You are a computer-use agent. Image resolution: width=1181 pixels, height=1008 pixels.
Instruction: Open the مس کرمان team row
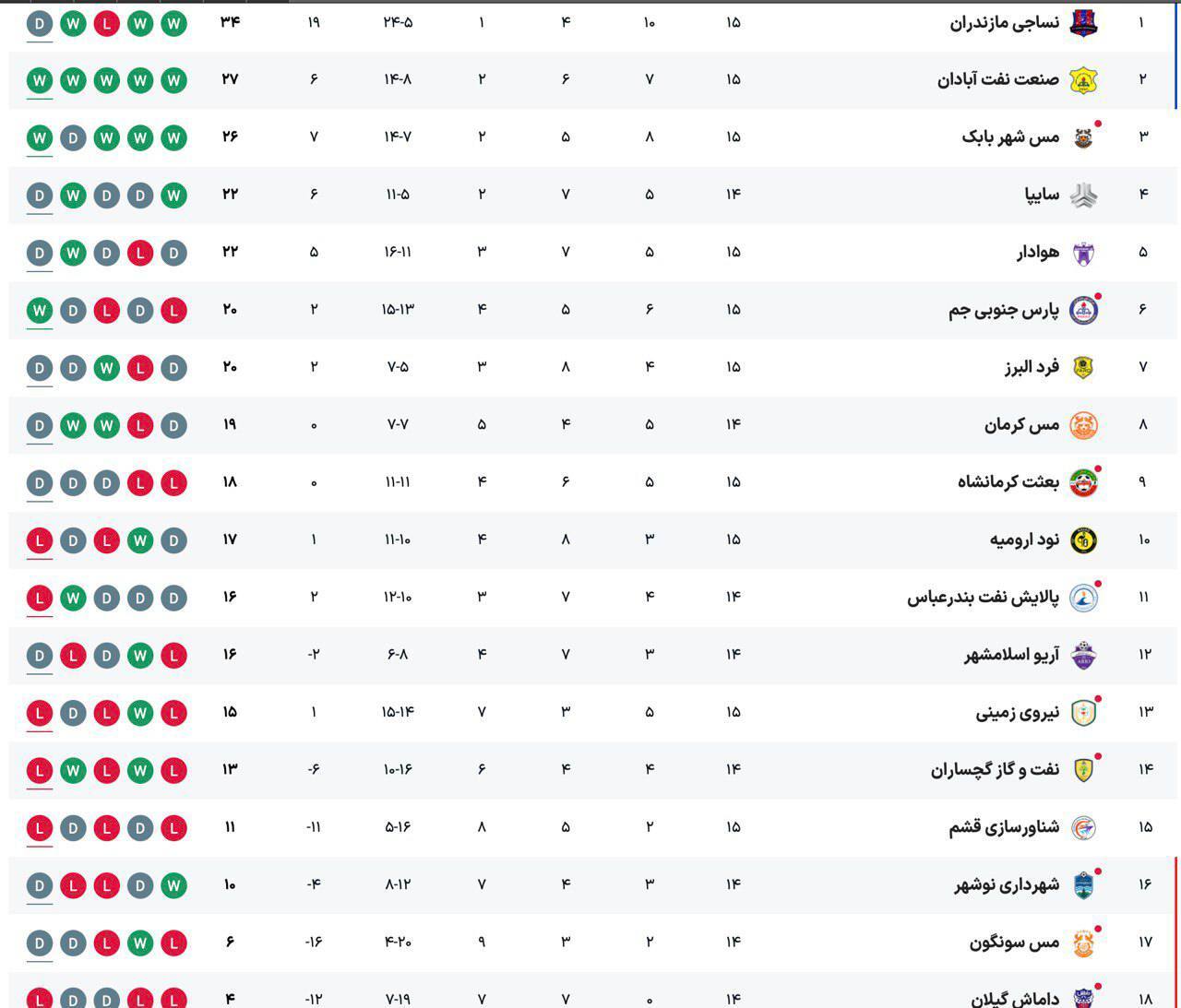[x=1021, y=425]
